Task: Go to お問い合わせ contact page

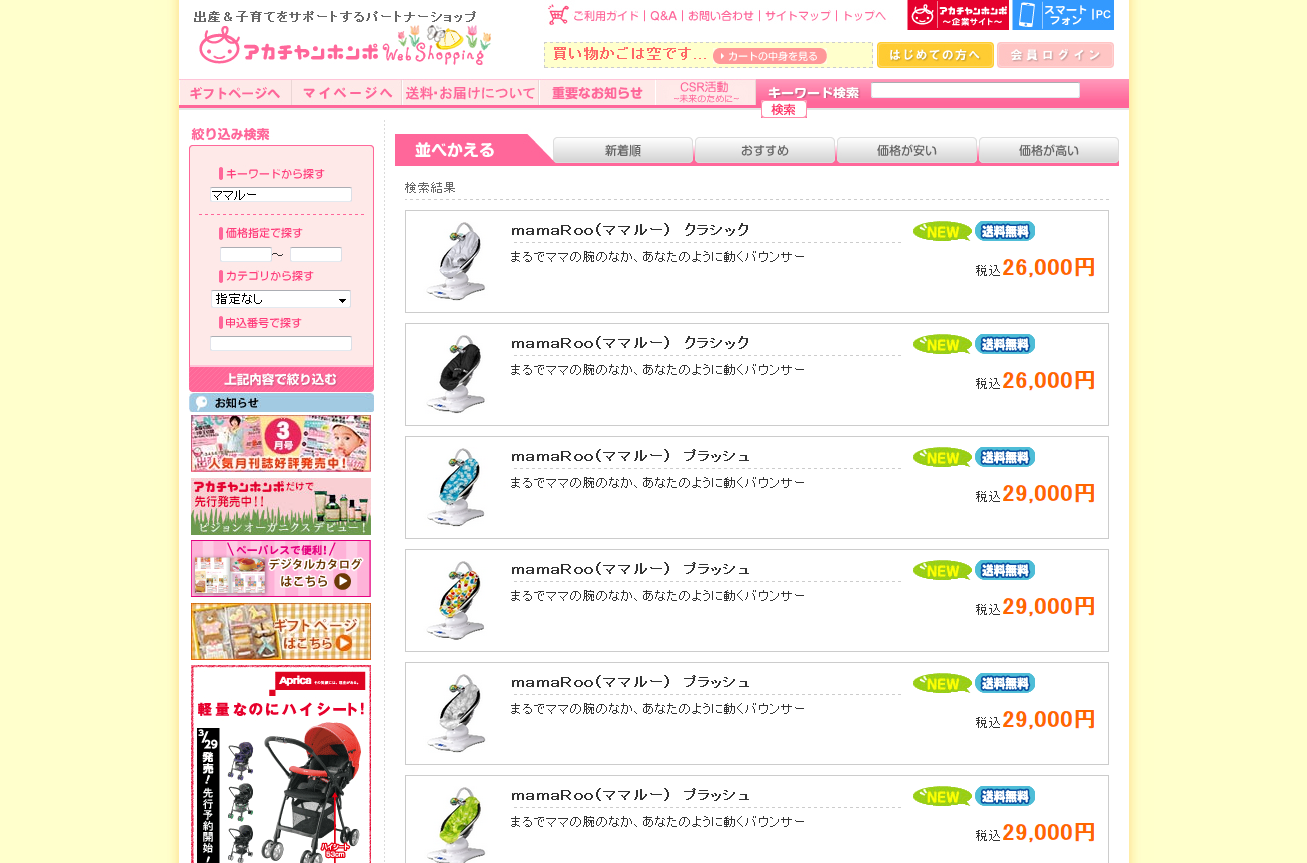Action: click(721, 16)
